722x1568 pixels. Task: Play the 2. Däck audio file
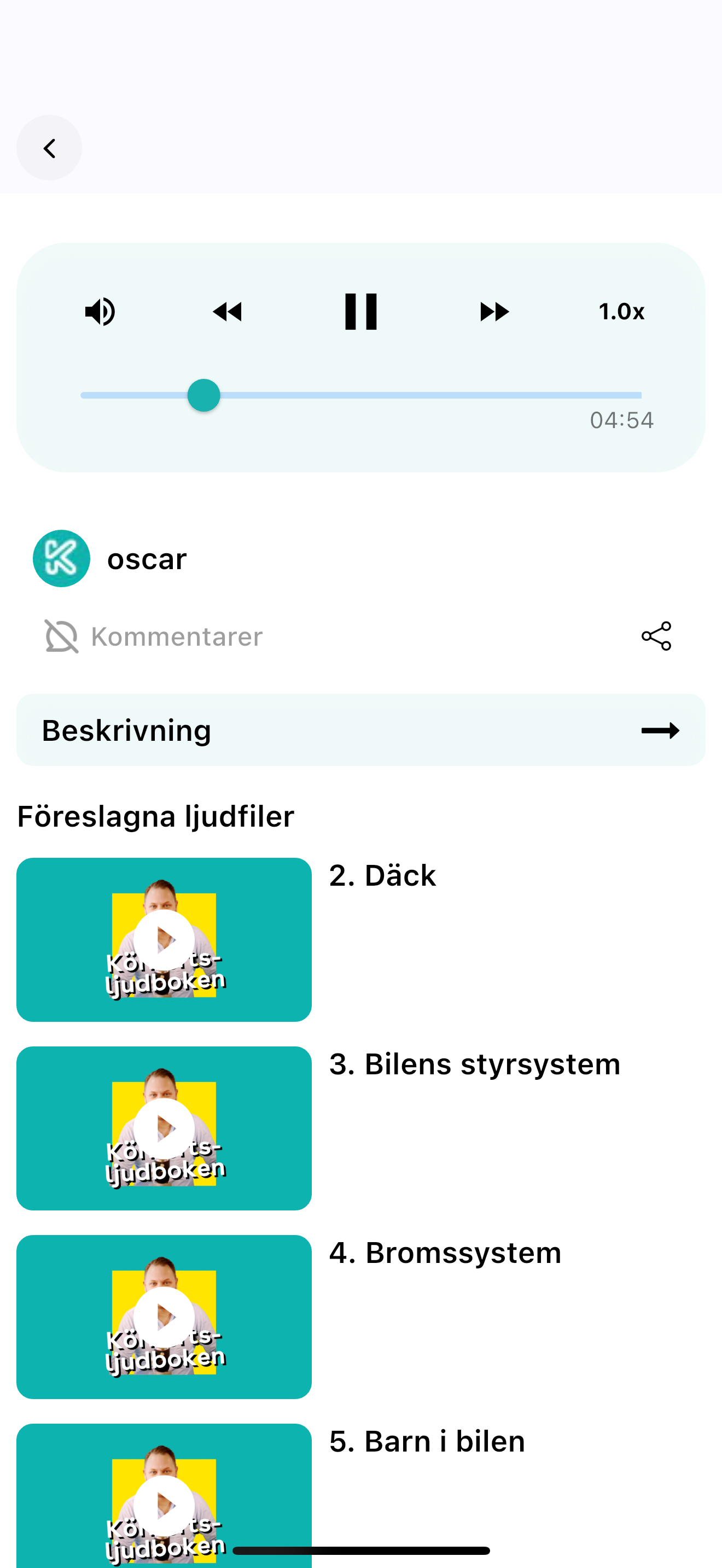pyautogui.click(x=164, y=939)
